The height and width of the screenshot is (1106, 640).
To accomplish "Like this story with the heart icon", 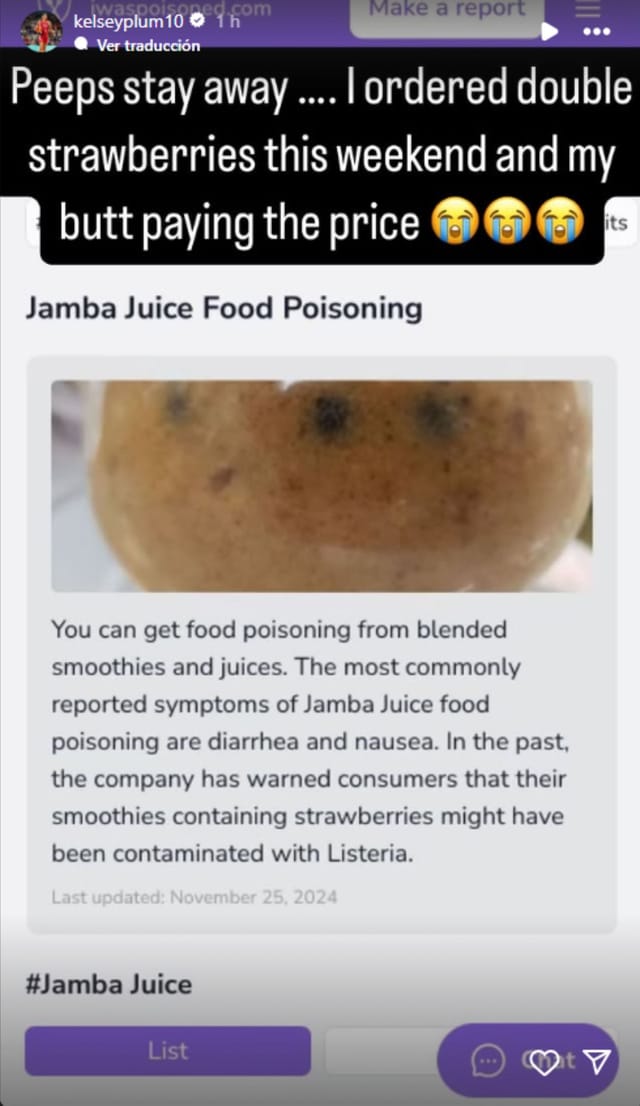I will [543, 1062].
